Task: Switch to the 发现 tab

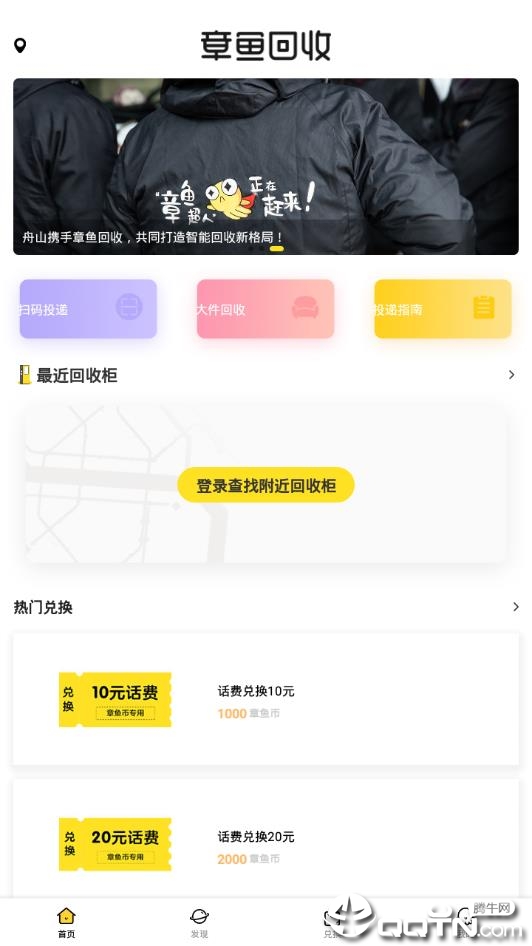Action: (x=199, y=922)
